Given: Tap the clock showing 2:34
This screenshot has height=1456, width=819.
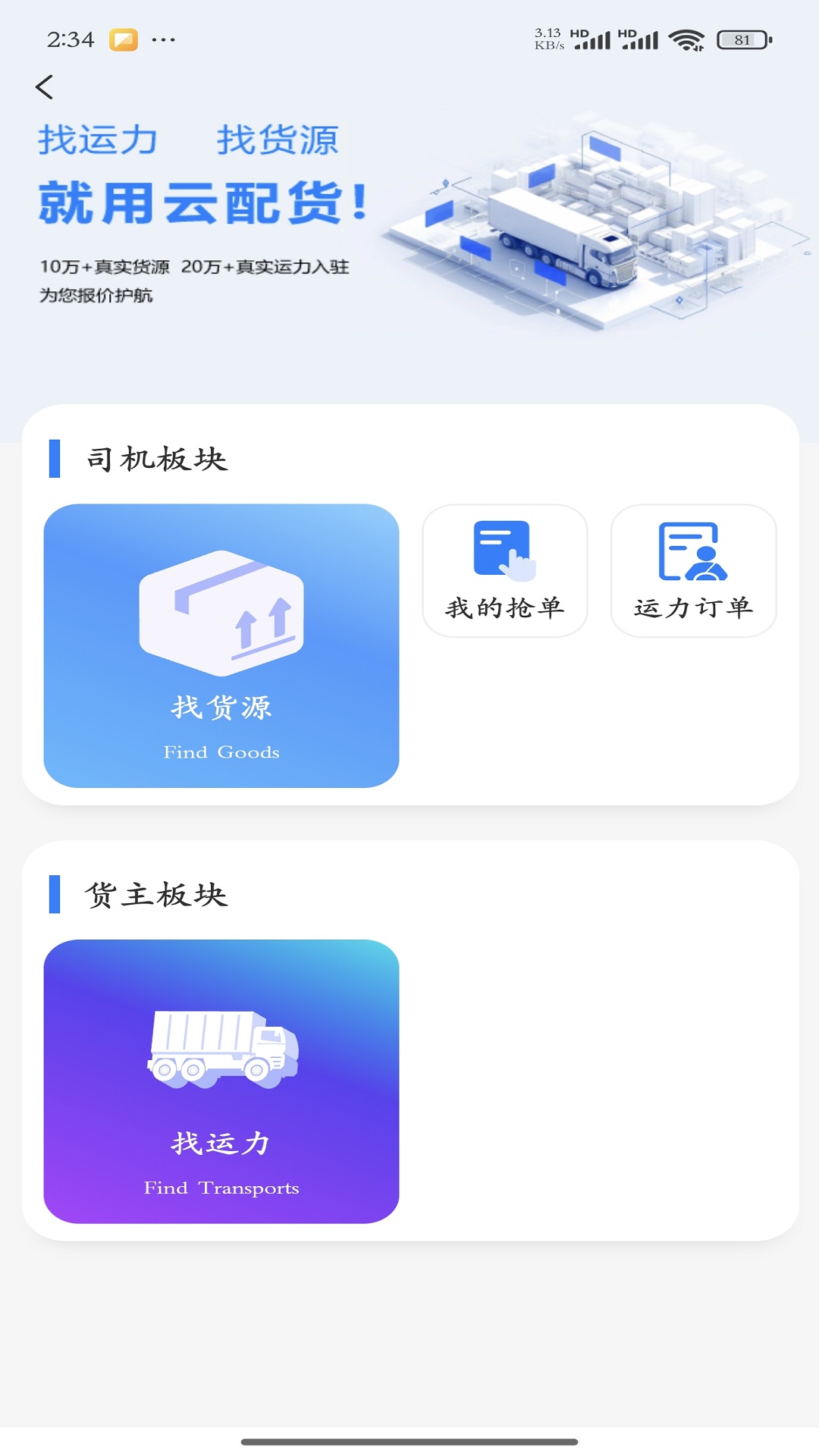Looking at the screenshot, I should pyautogui.click(x=69, y=36).
